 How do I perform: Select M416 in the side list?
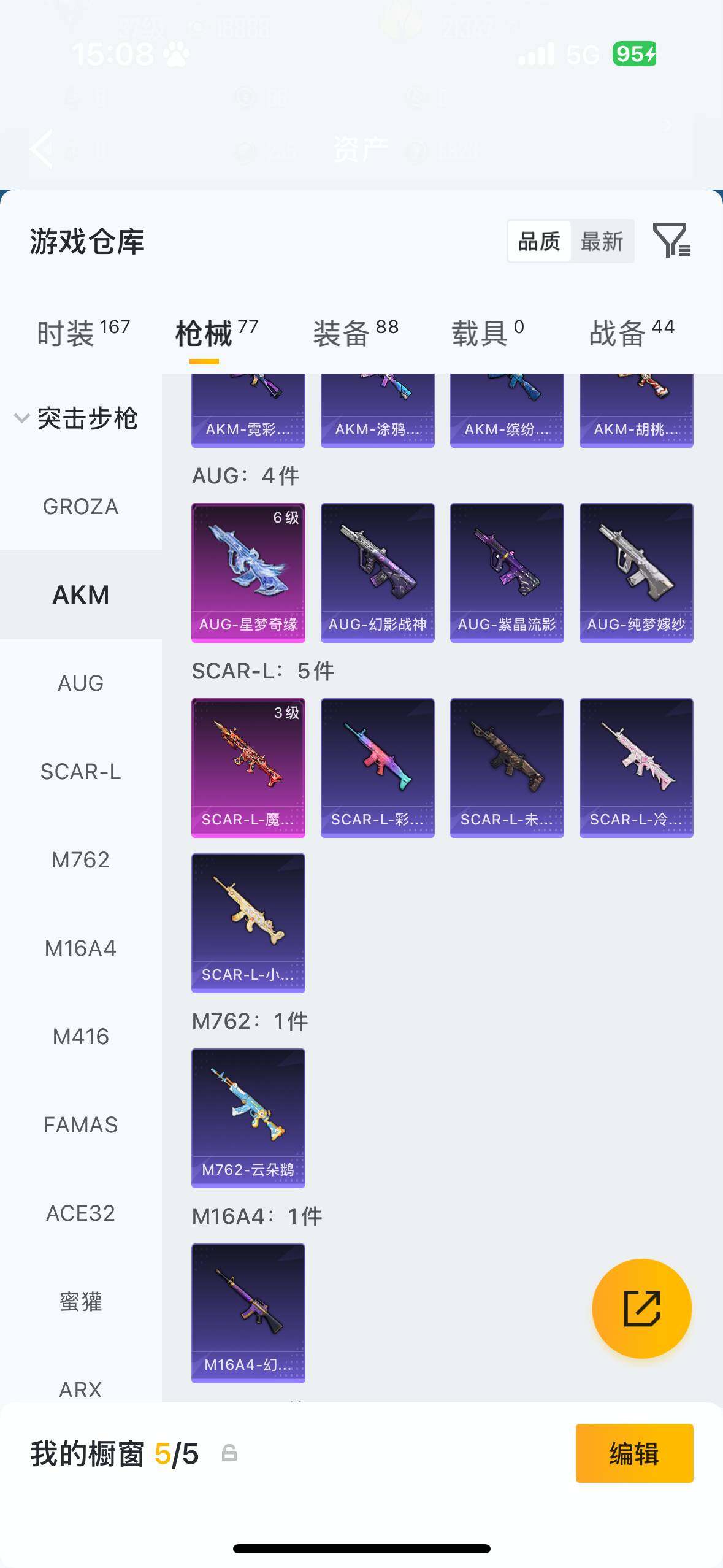(80, 1037)
